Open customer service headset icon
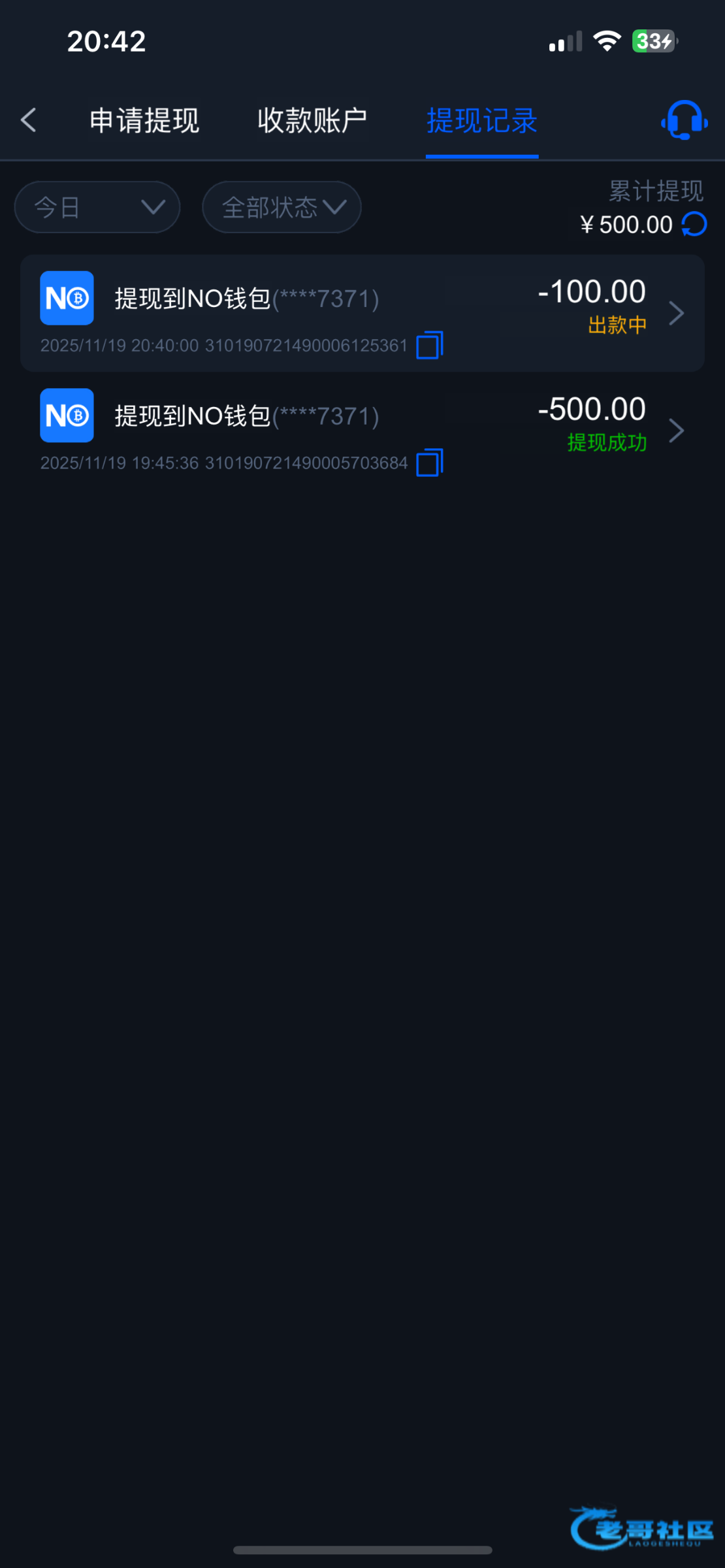Image resolution: width=725 pixels, height=1568 pixels. point(684,120)
